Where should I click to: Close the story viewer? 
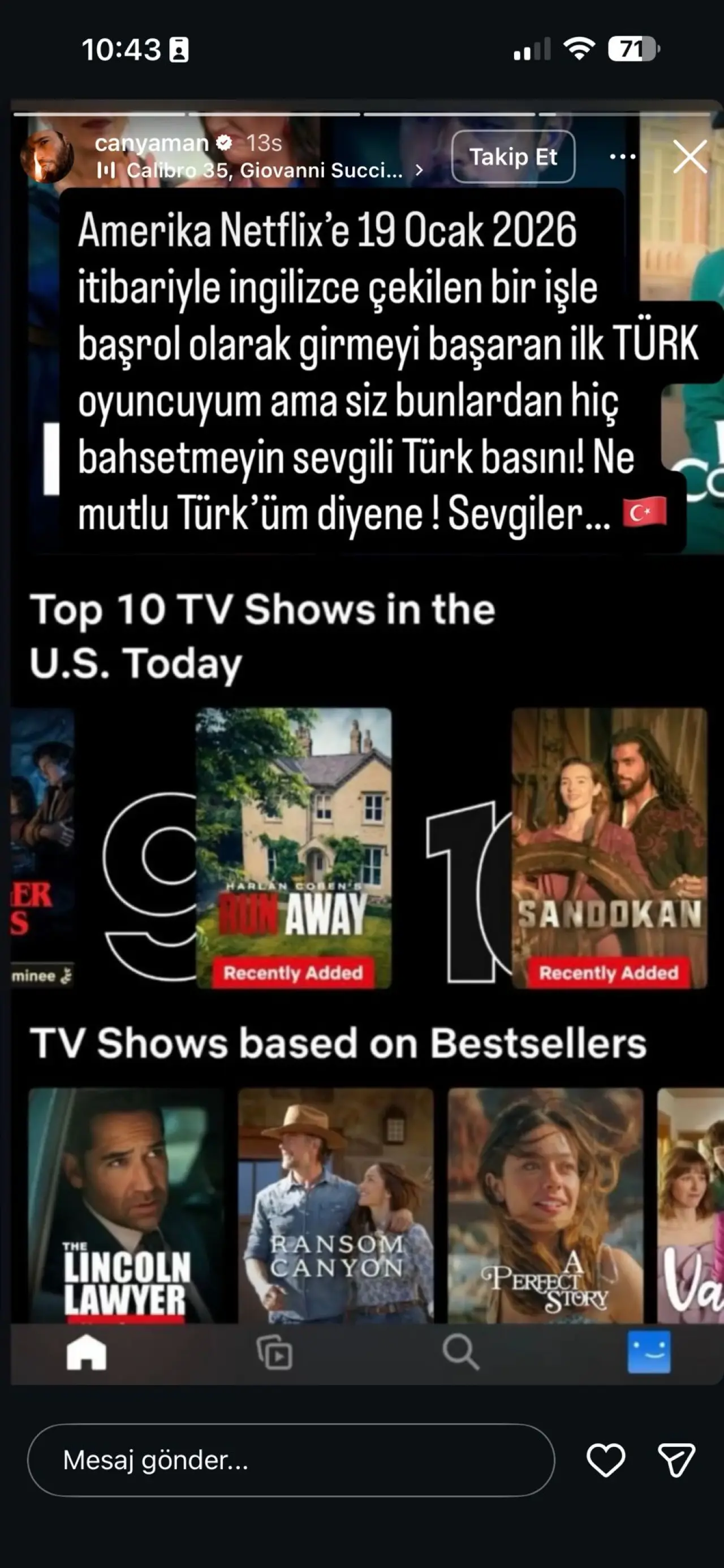click(x=689, y=157)
